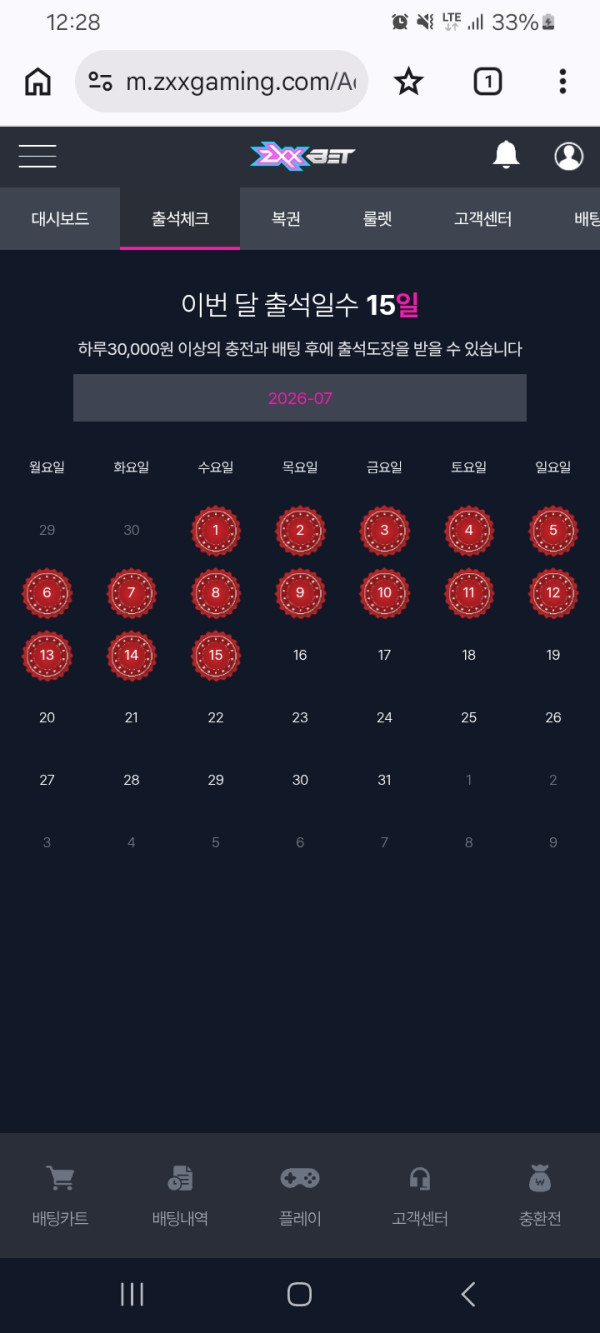Select the 복권 tab
This screenshot has height=1333, width=600.
[286, 218]
